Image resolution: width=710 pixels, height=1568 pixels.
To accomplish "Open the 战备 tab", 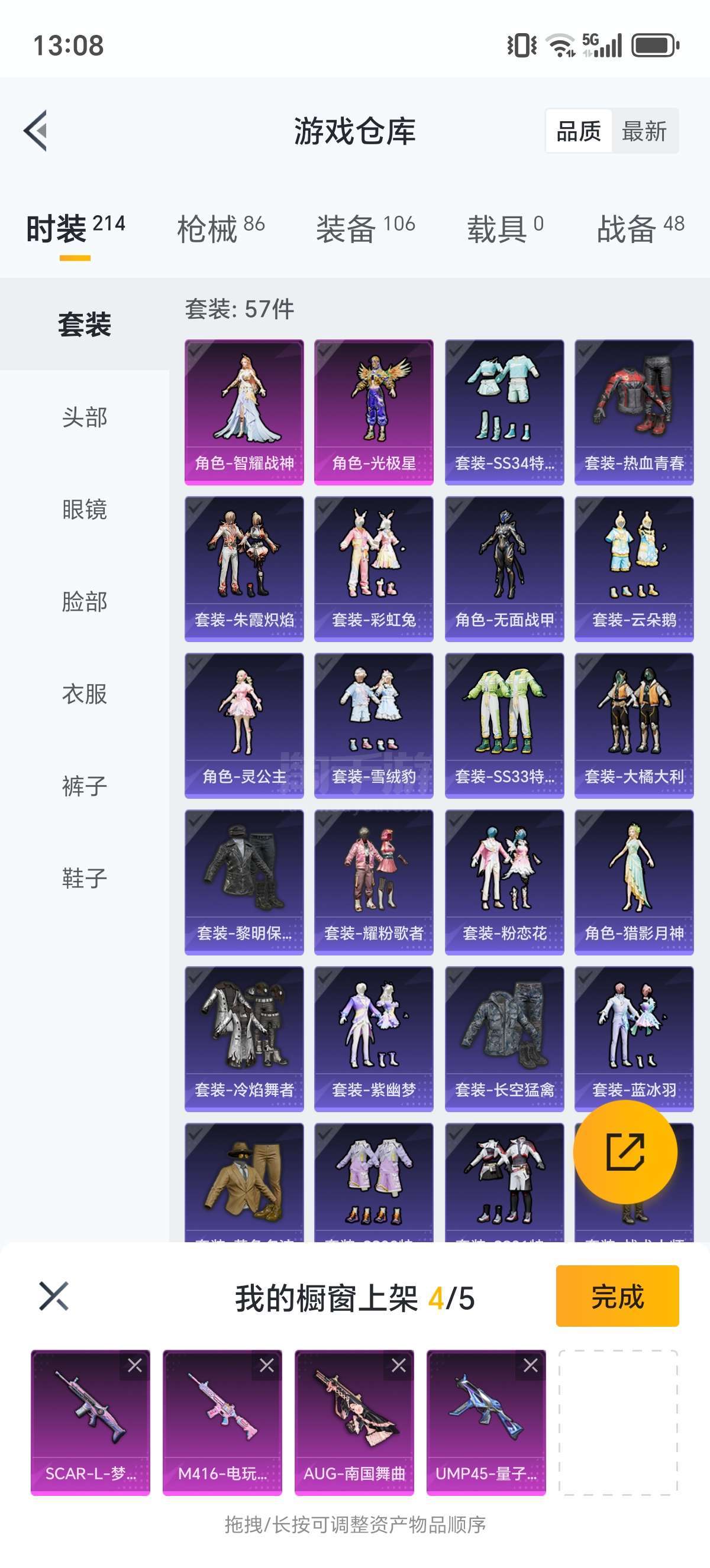I will coord(640,229).
